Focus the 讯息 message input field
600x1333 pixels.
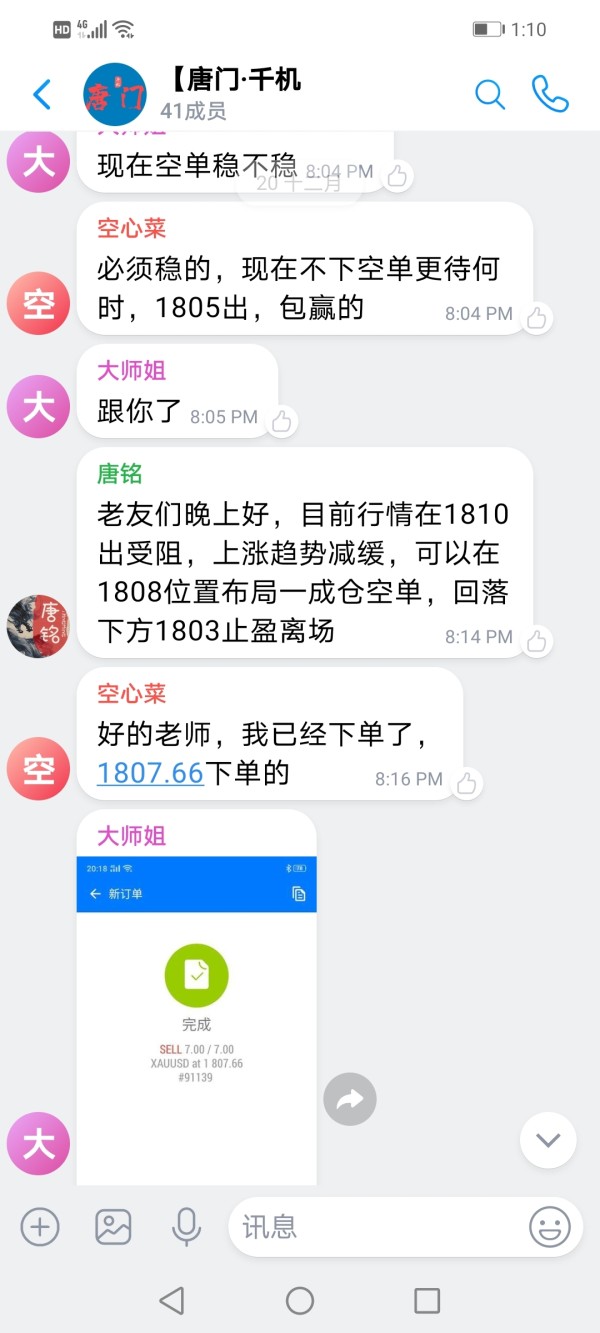coord(380,1227)
